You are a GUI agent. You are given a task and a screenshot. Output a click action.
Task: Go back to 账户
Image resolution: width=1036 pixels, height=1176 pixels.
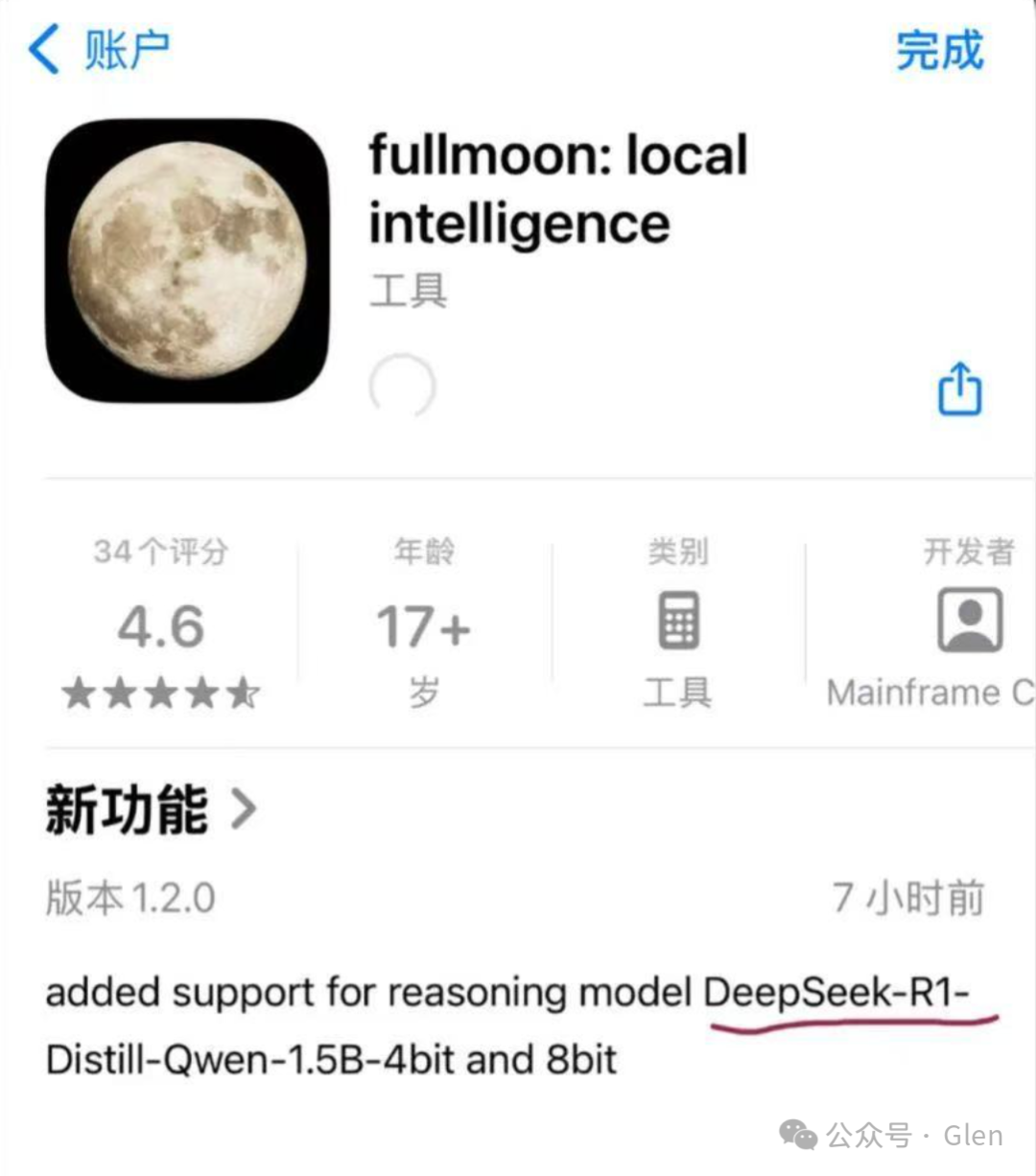tap(99, 50)
